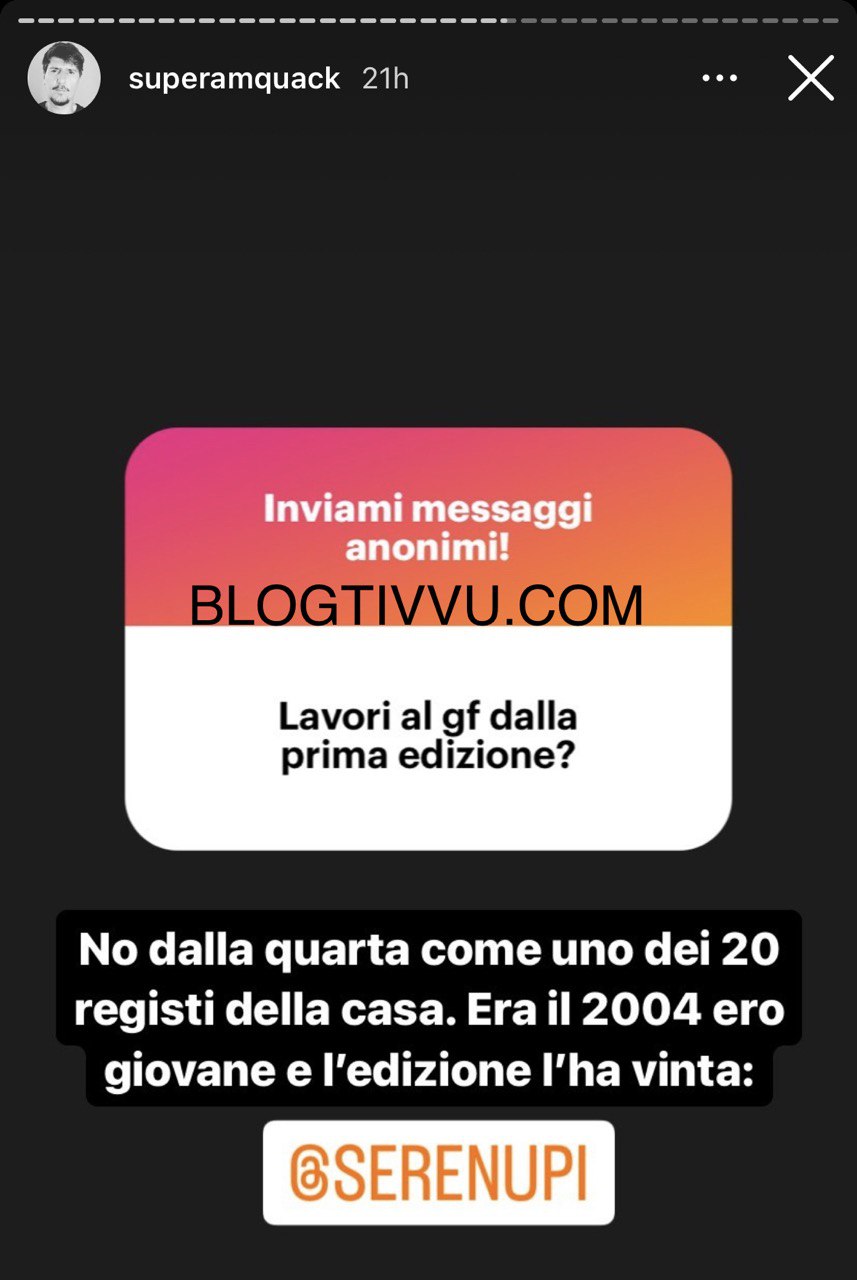Open the story overflow menu
Screen dimensions: 857x1280
(720, 78)
